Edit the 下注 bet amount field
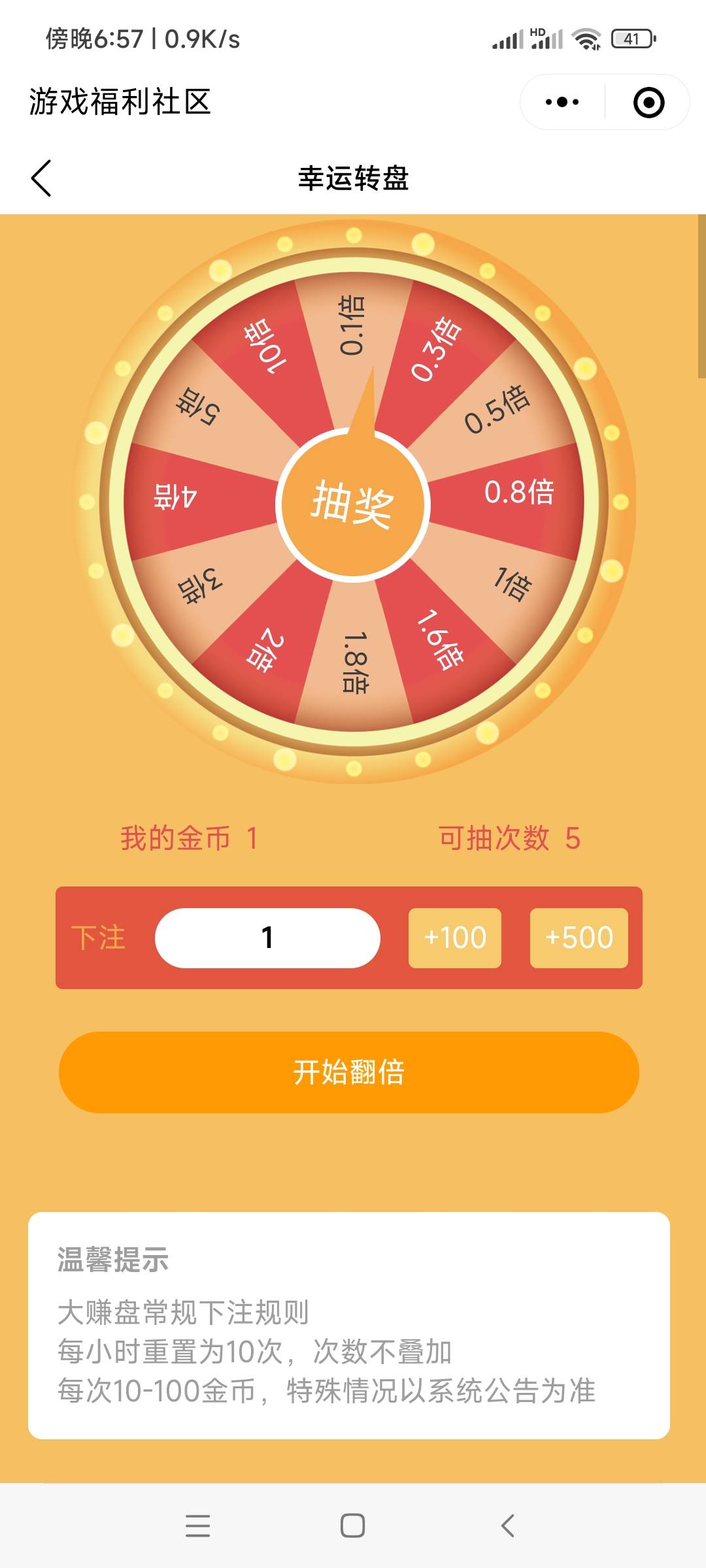Image resolution: width=706 pixels, height=1568 pixels. [267, 938]
